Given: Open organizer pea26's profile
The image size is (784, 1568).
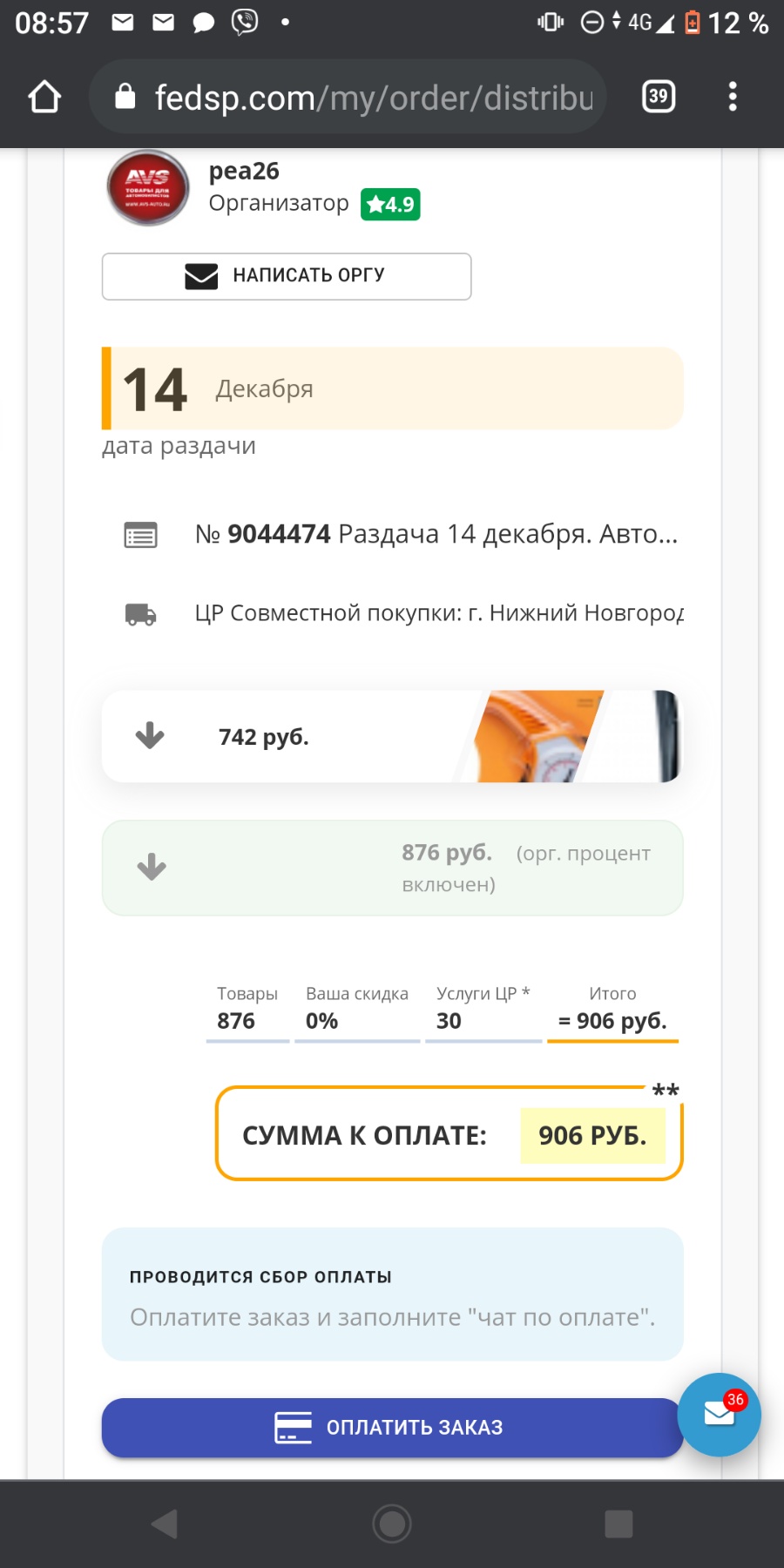Looking at the screenshot, I should 244,172.
